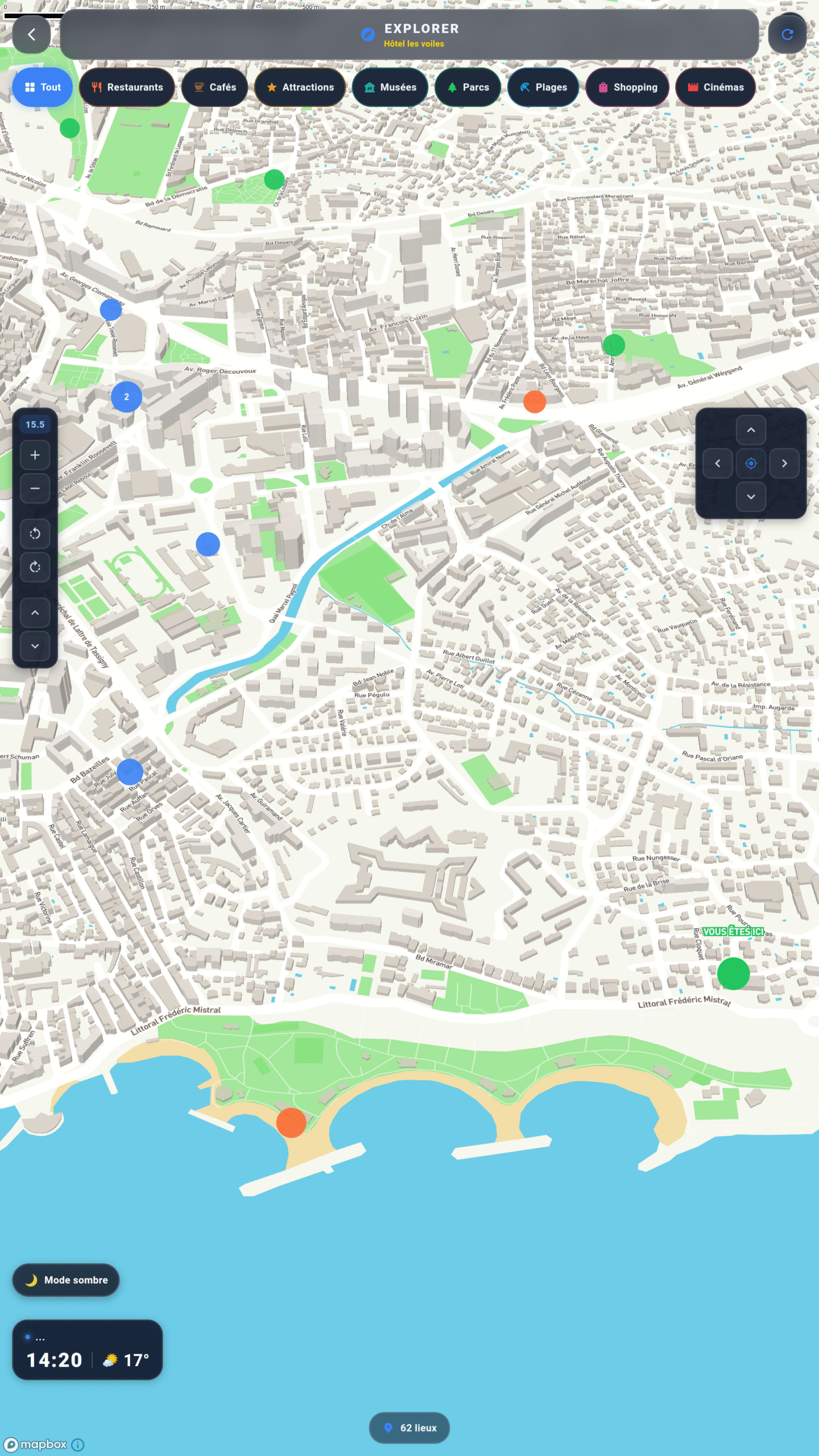
Task: Pan the map left with the arrow pad
Action: (718, 464)
